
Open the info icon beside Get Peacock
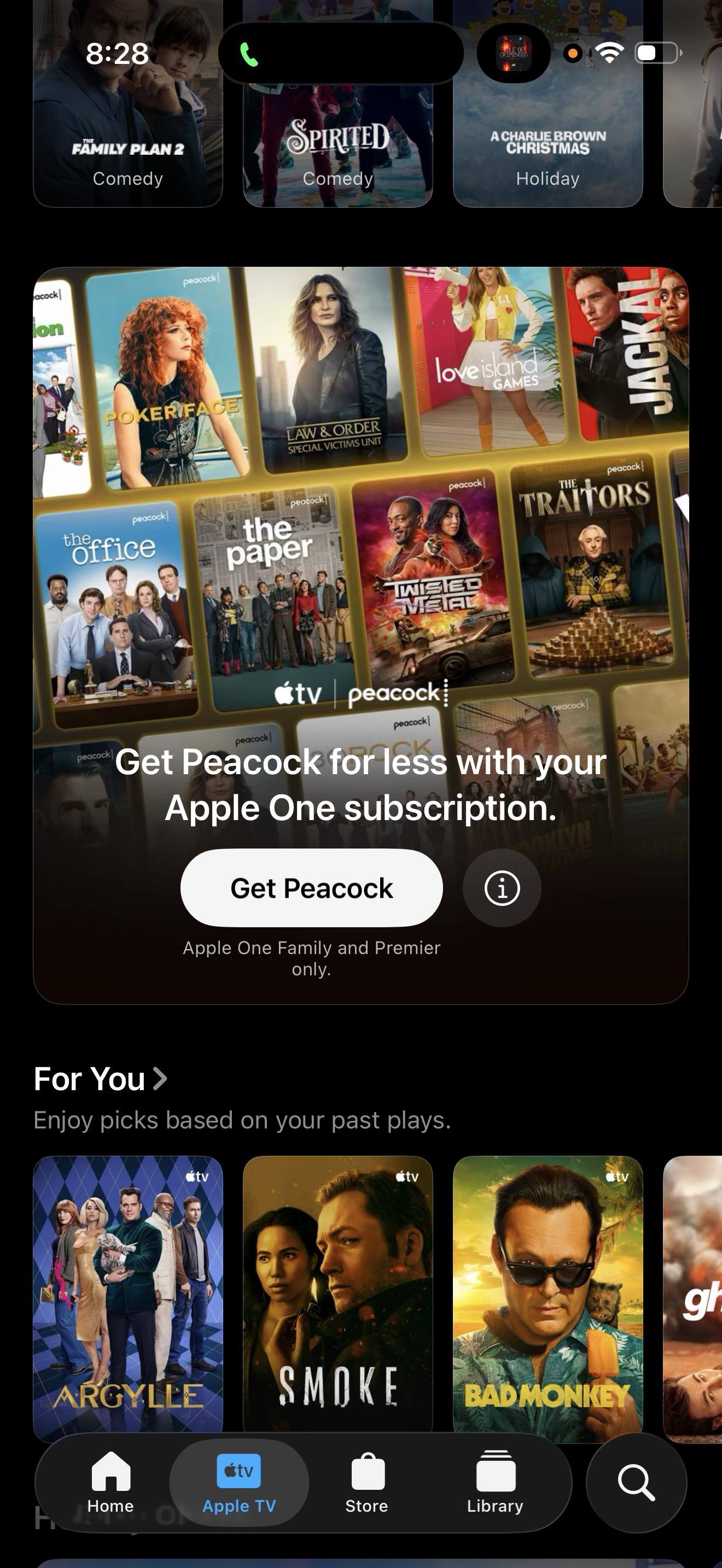pyautogui.click(x=502, y=887)
